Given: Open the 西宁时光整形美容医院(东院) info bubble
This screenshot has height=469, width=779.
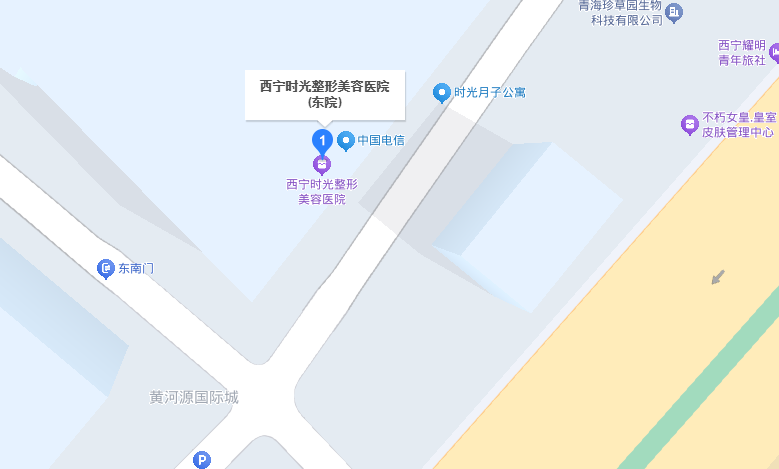Looking at the screenshot, I should tap(324, 94).
